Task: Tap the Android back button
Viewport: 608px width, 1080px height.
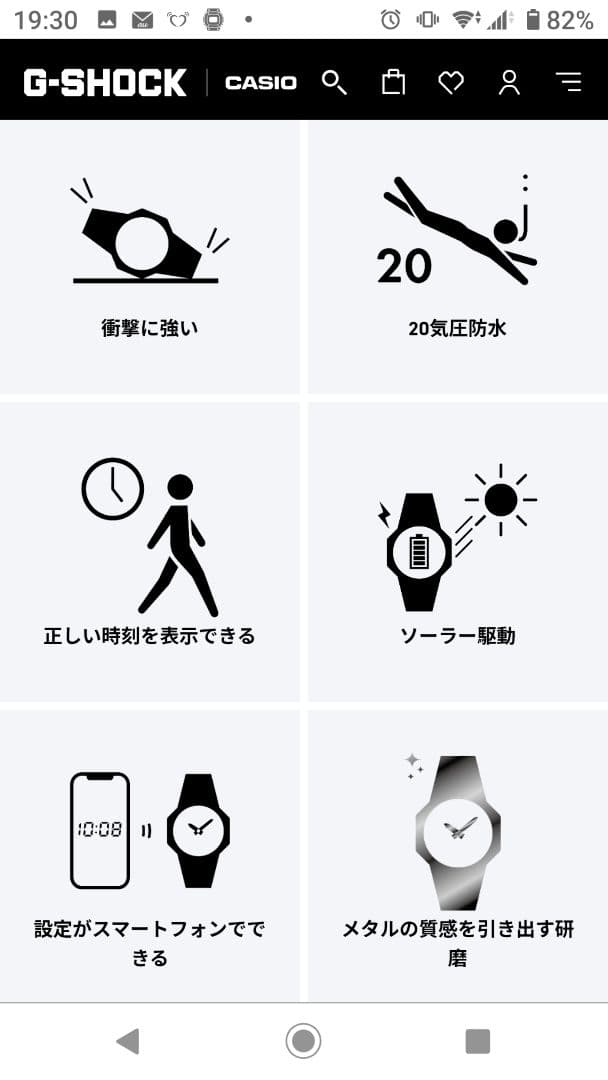Action: coord(127,1041)
